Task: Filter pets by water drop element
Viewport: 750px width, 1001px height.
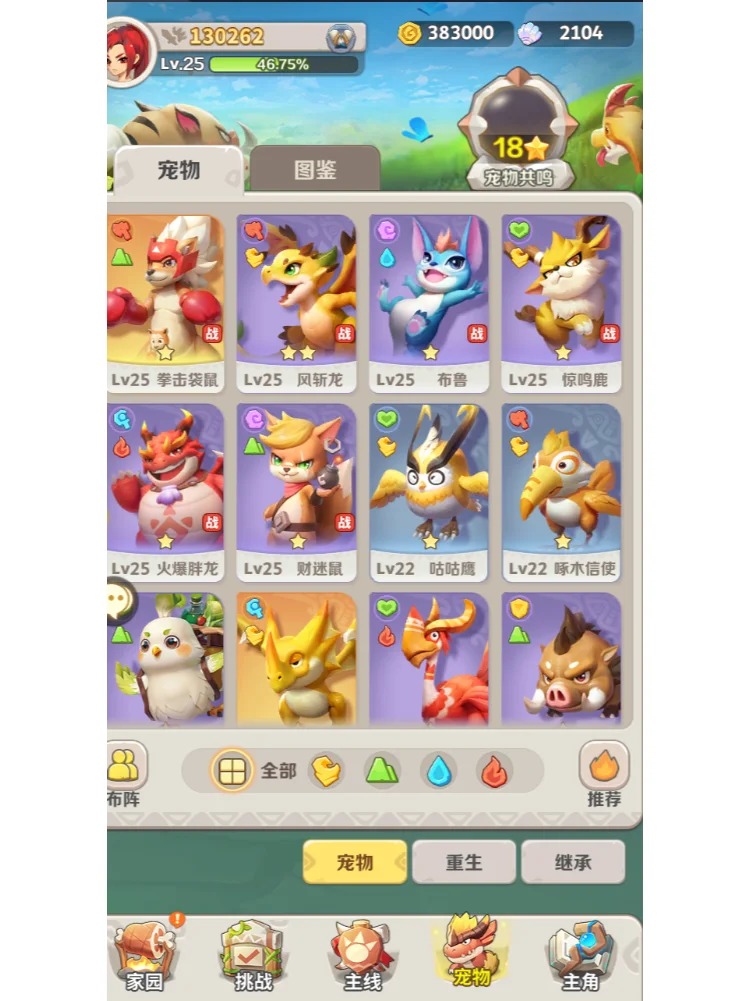Action: pyautogui.click(x=438, y=771)
